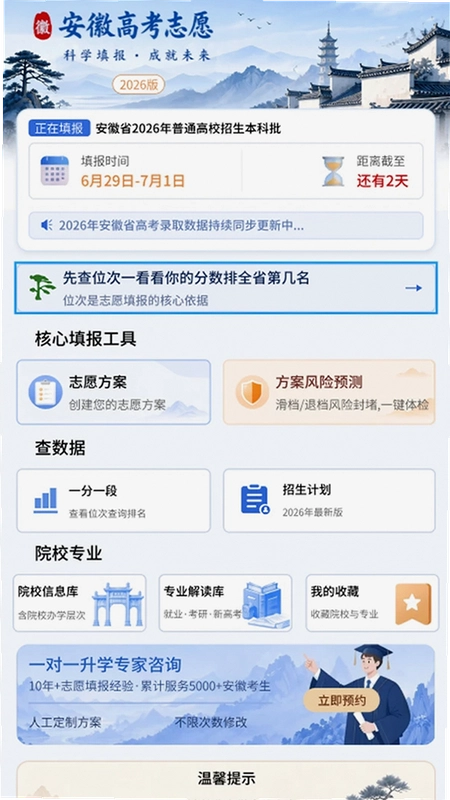This screenshot has width=450, height=800.
Task: Open 方案风险预测 risk check
Action: [329, 392]
